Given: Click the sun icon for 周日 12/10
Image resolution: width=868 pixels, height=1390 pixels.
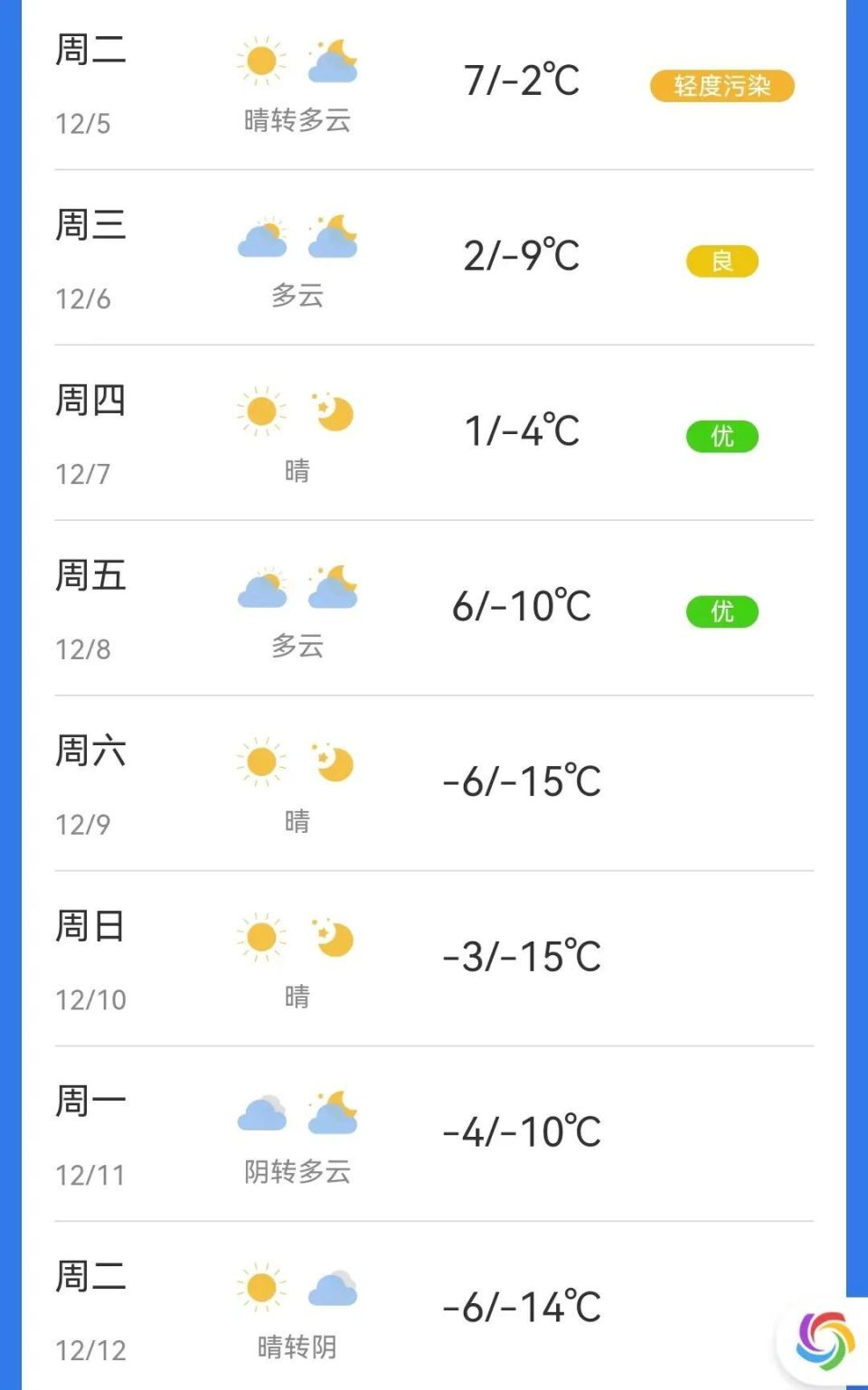Looking at the screenshot, I should coord(261,939).
